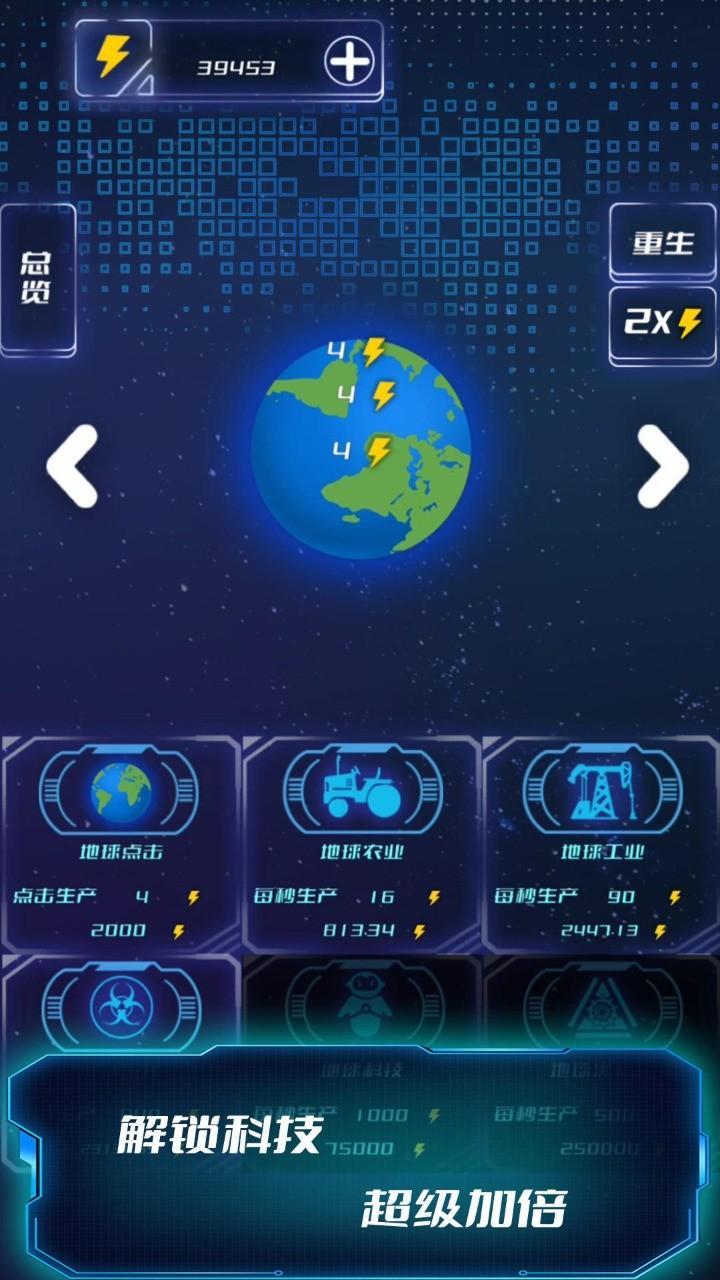Go to the next planet with right arrow
Viewport: 720px width, 1280px height.
point(662,466)
